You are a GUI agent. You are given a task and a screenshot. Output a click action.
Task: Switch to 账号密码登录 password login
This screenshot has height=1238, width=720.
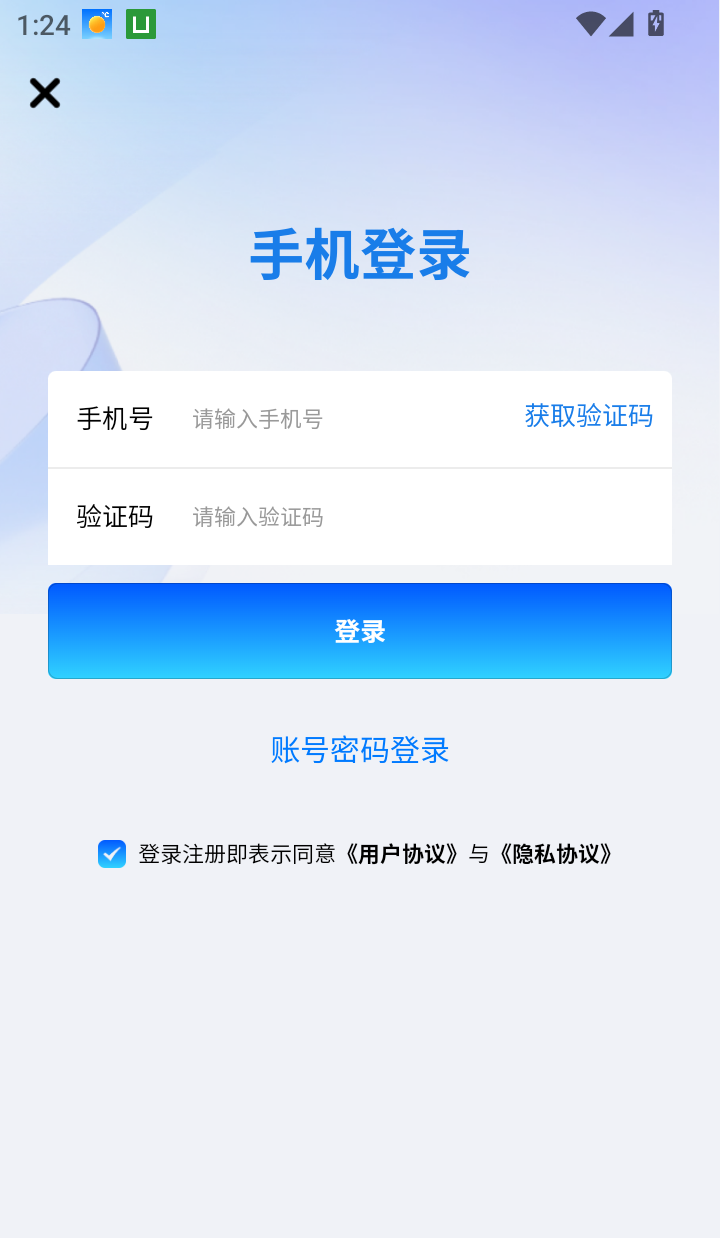pos(359,750)
